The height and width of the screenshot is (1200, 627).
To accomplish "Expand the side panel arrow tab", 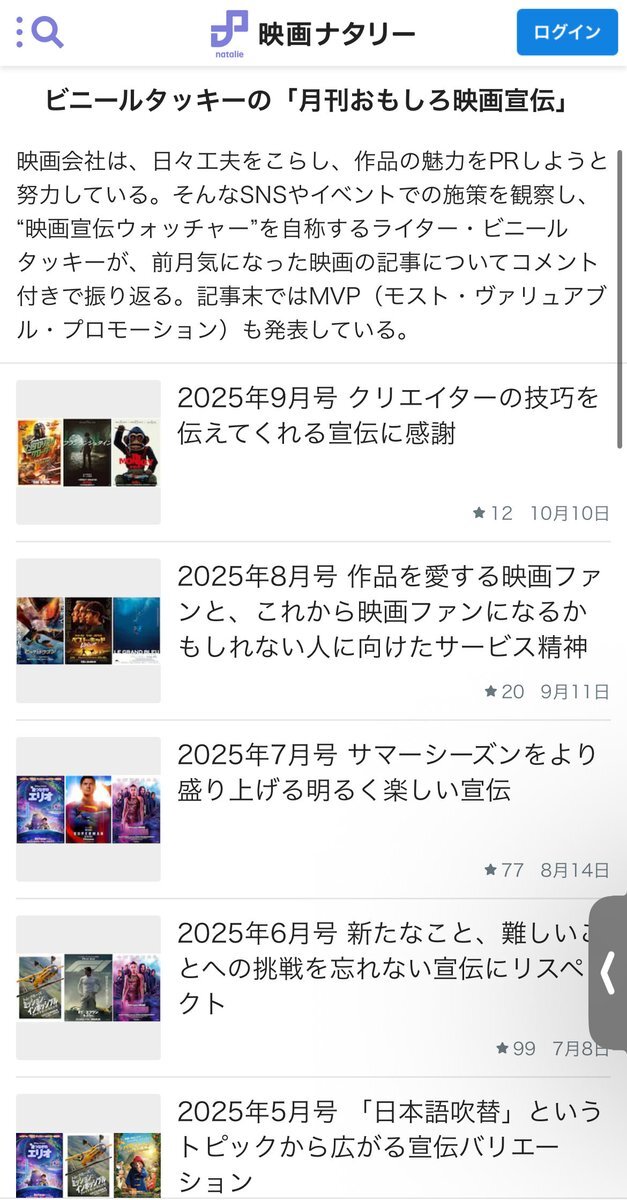I will pyautogui.click(x=608, y=972).
